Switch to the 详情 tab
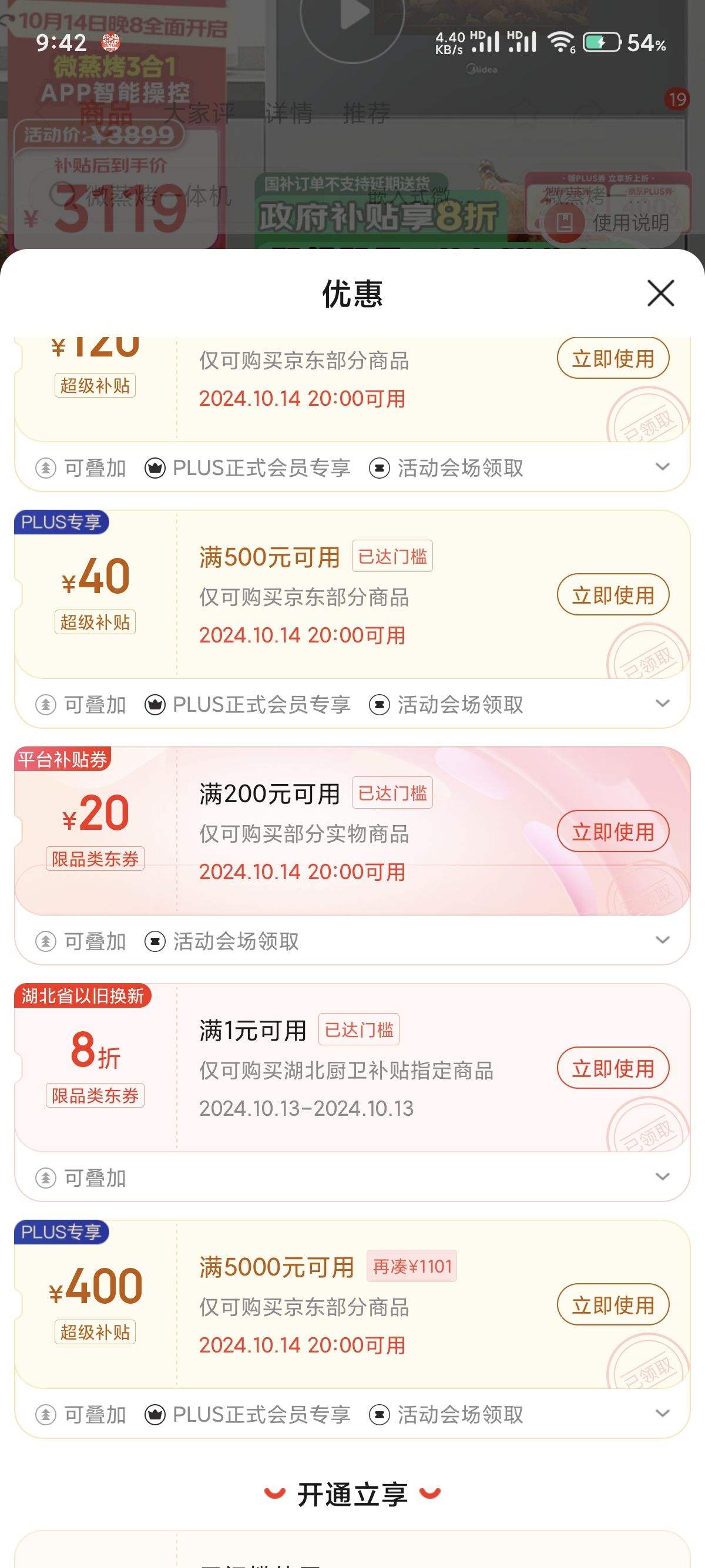 coord(291,112)
